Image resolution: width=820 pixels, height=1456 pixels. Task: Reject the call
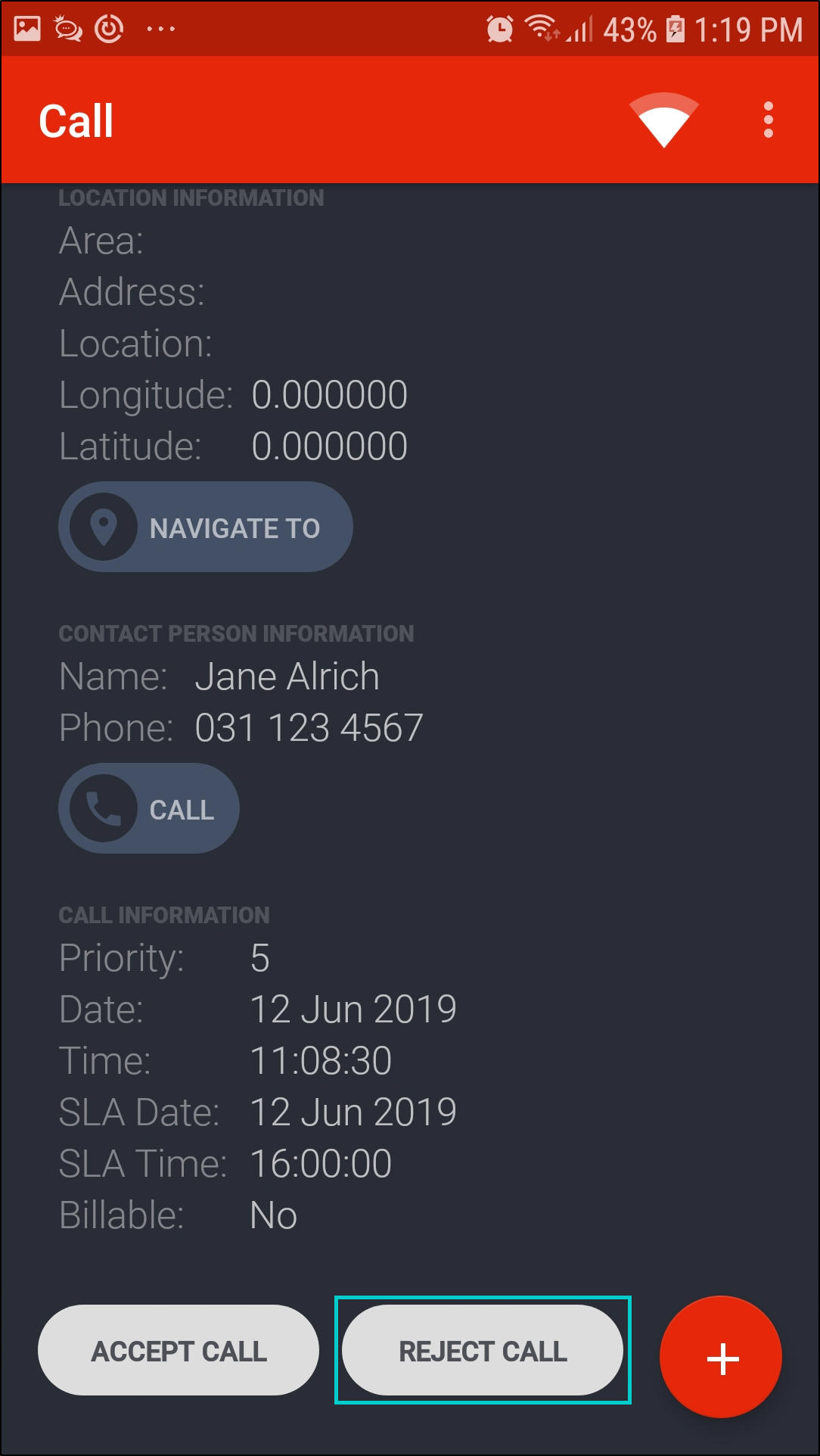483,1351
